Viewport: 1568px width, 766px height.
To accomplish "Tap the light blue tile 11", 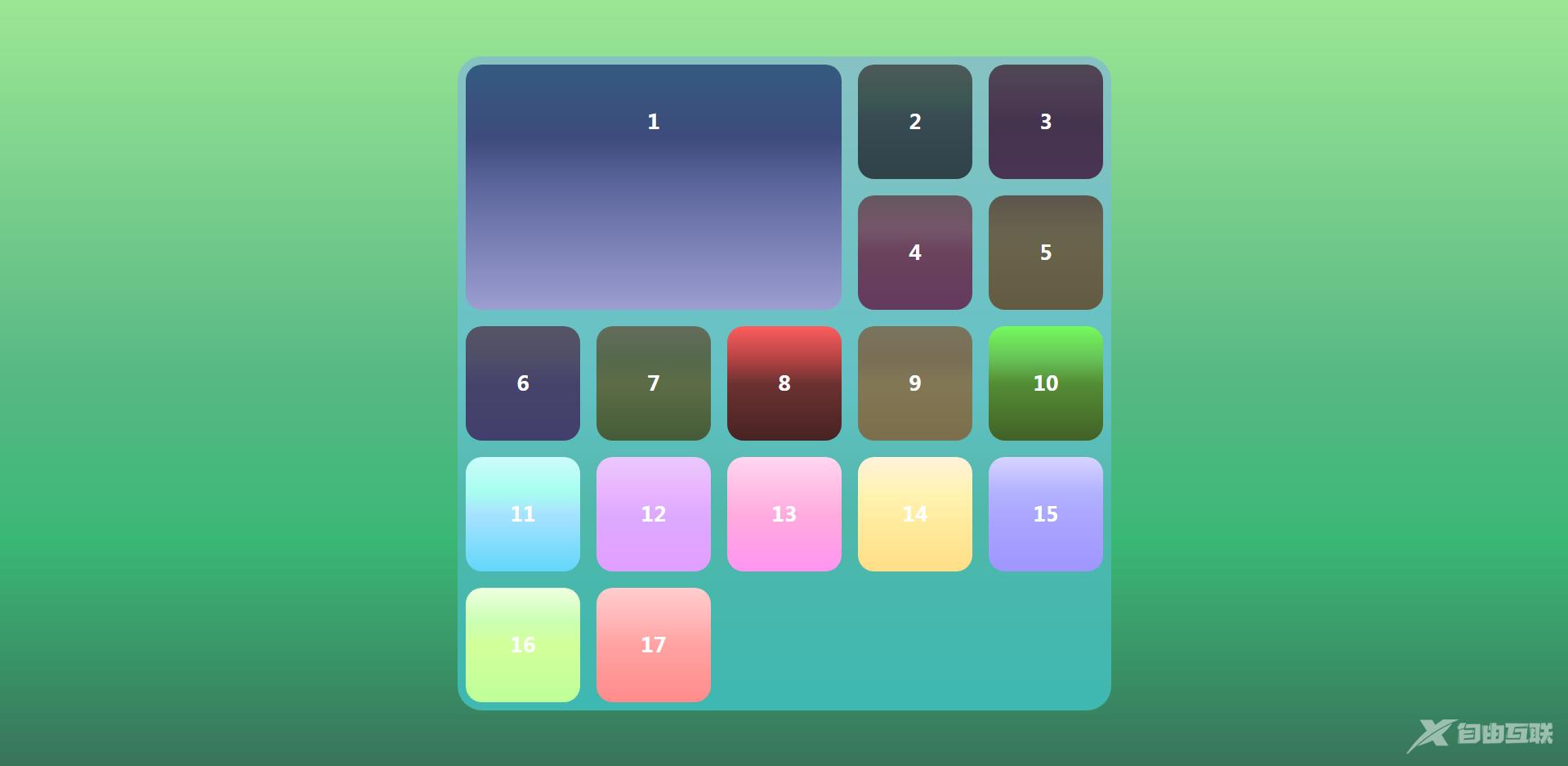I will tap(522, 514).
